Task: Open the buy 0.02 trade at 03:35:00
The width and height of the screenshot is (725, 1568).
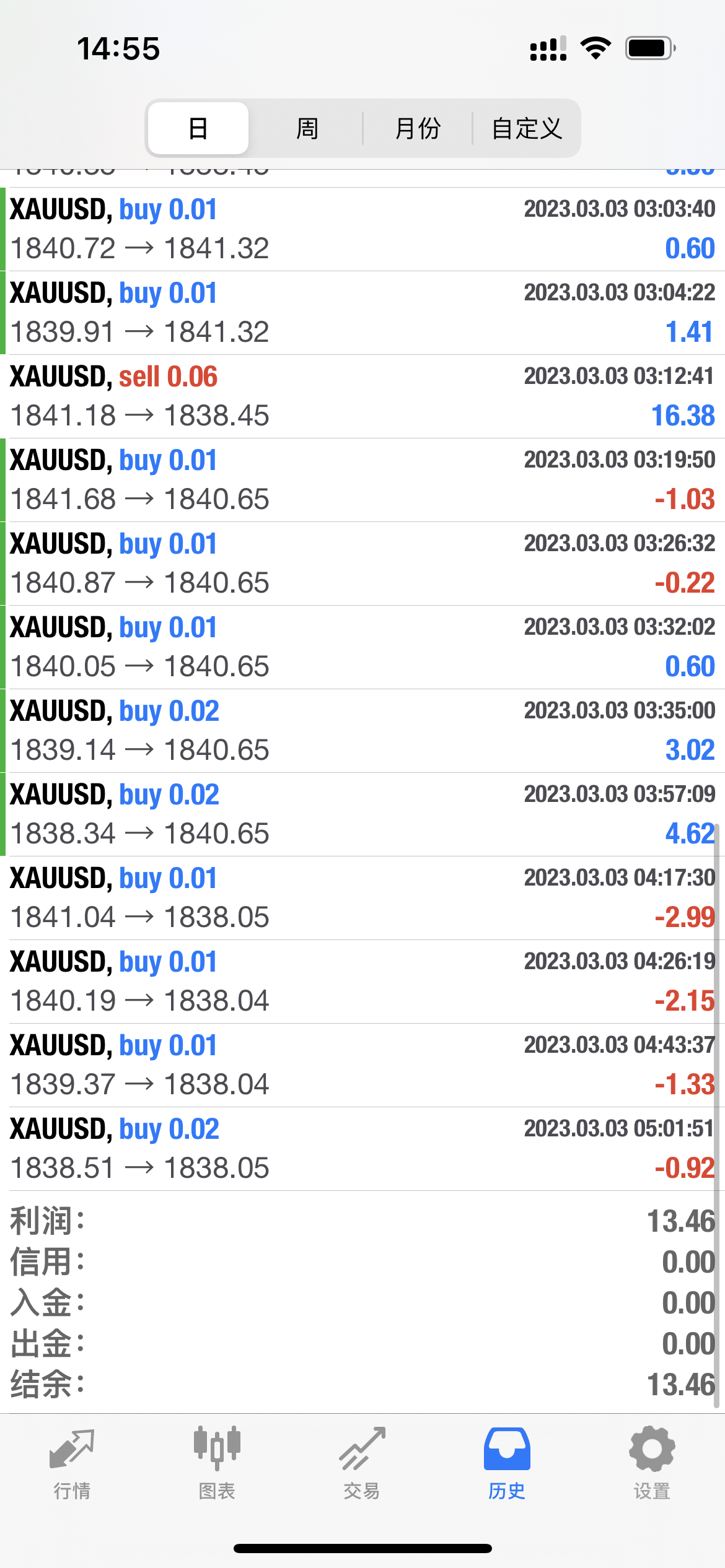Action: coord(362,731)
